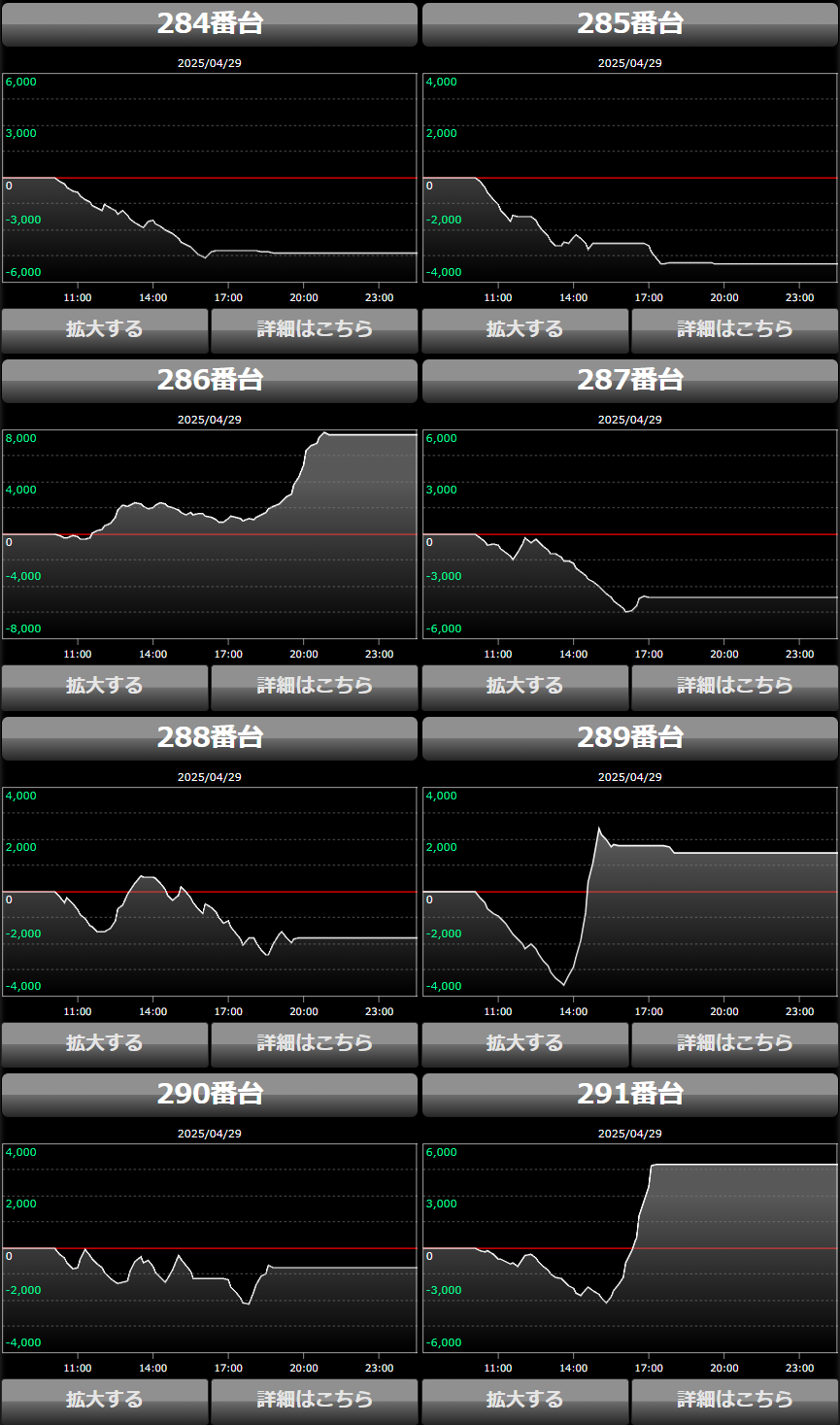Show details for 287番台 via 詳細はこちら
Screen dimensions: 840x1425
[x=734, y=686]
